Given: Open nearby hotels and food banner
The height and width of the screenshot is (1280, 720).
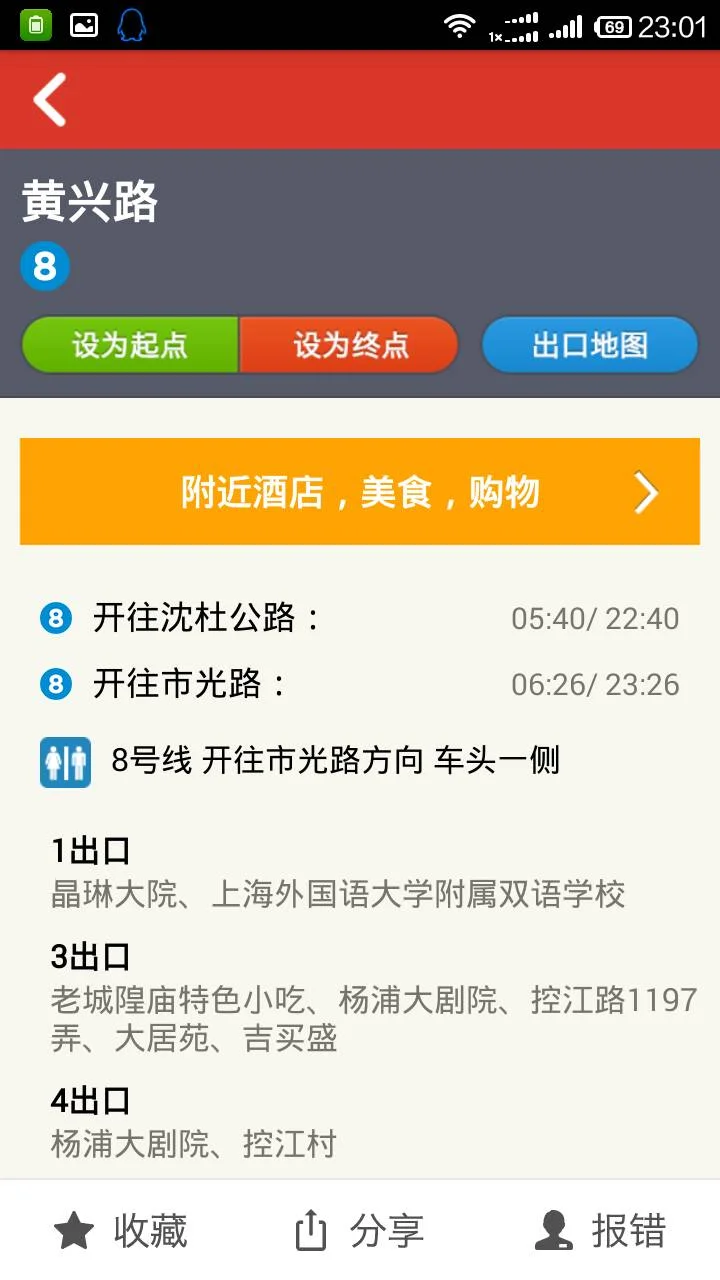Looking at the screenshot, I should [360, 492].
